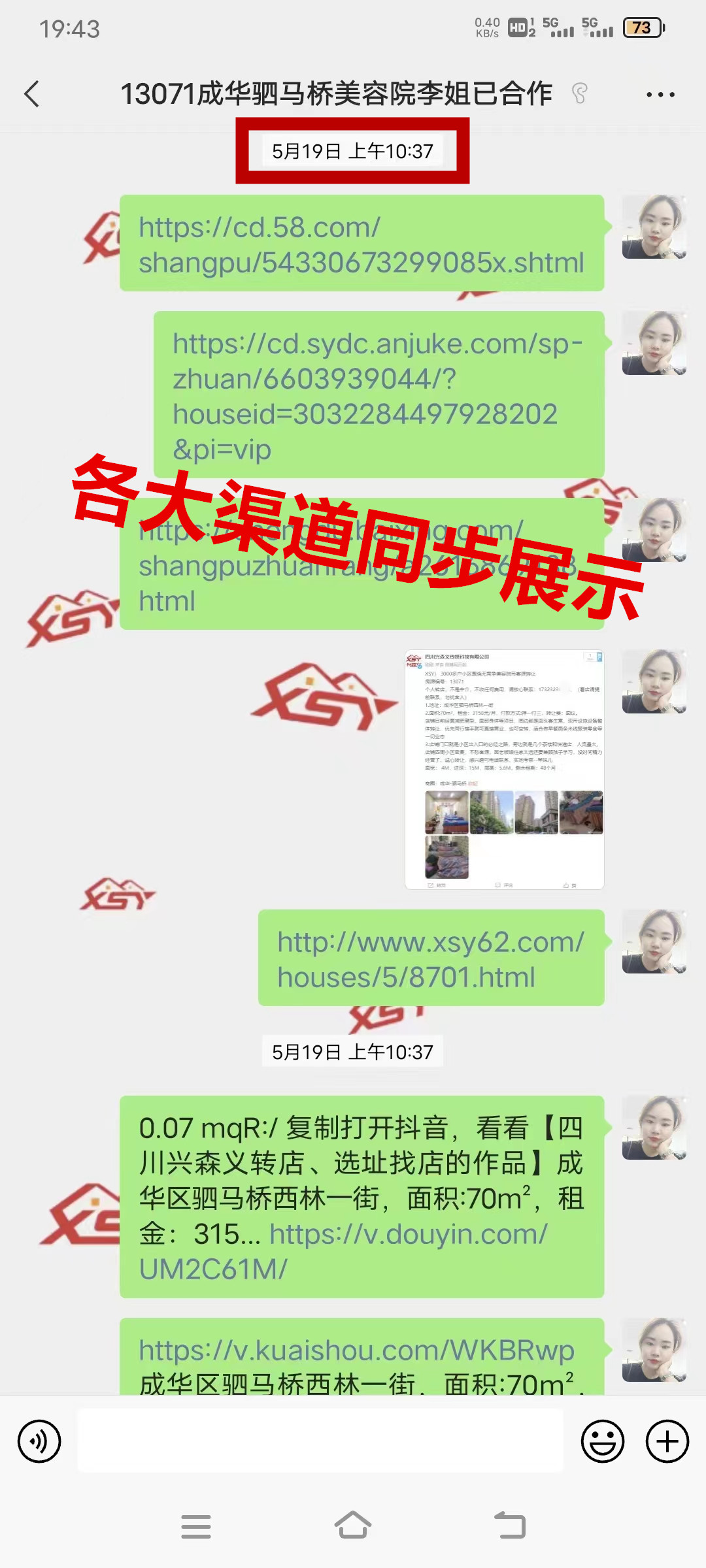Viewport: 706px width, 1568px height.
Task: Open the plus attachment menu
Action: coord(667,1441)
